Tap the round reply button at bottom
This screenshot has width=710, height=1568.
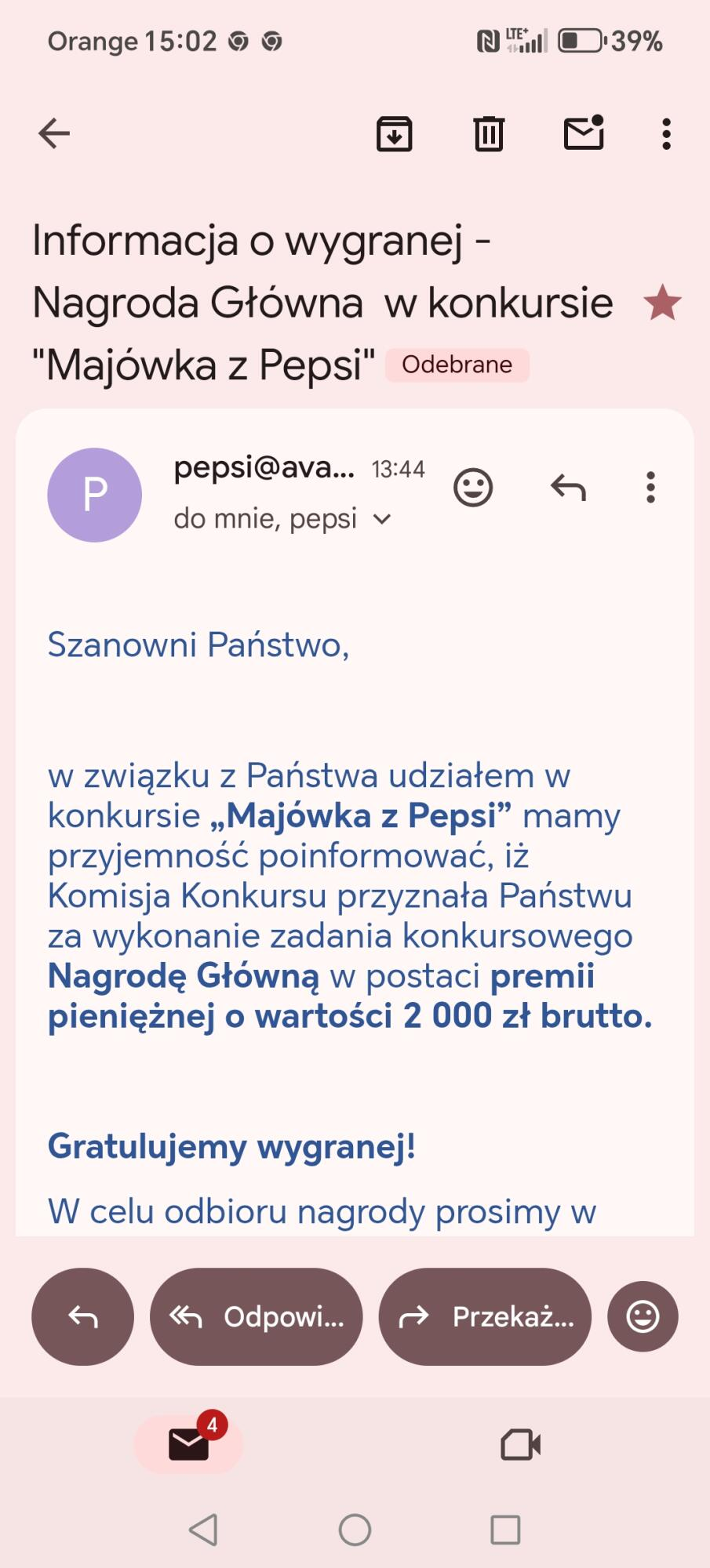pyautogui.click(x=82, y=1316)
